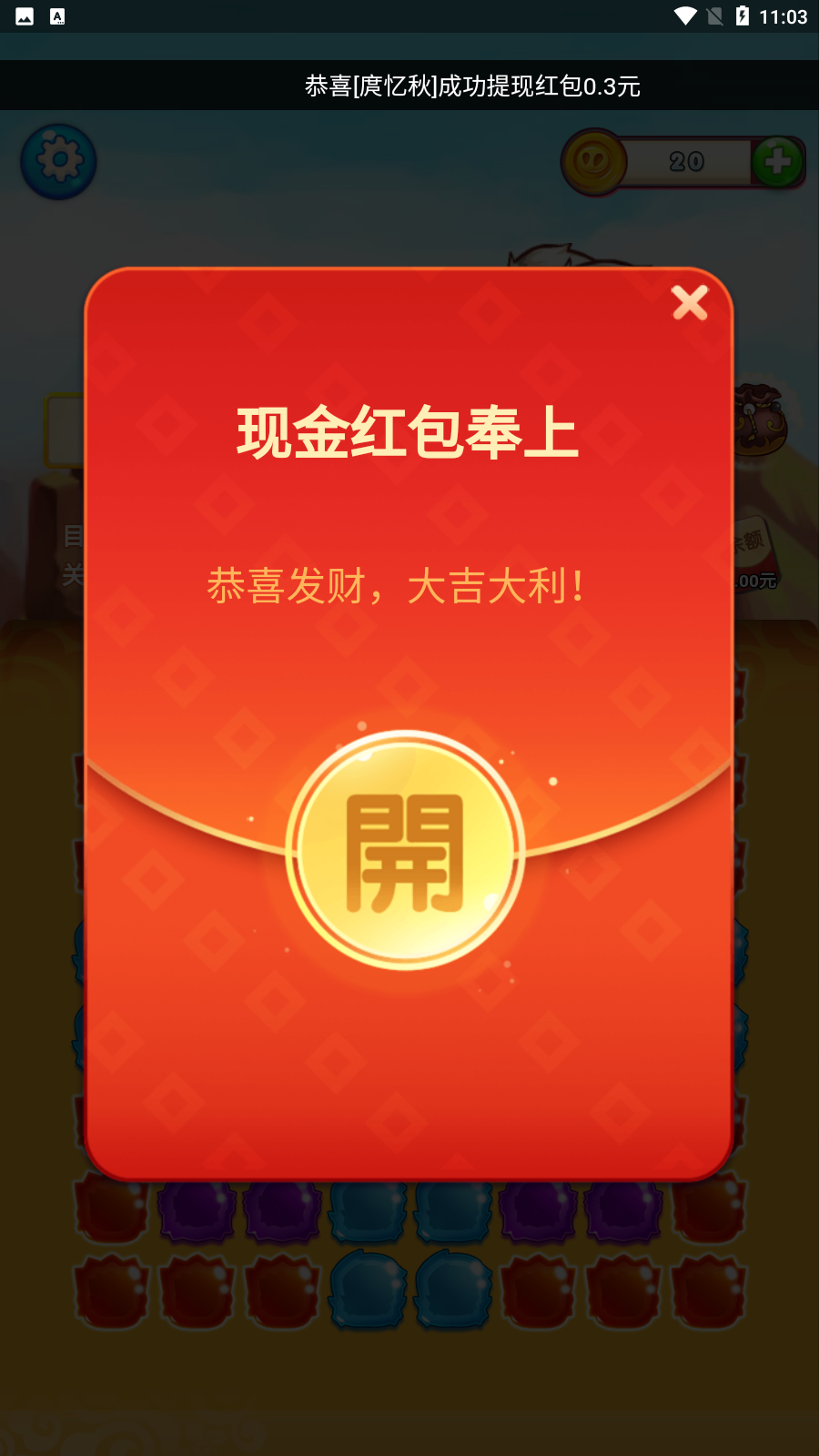Tap the golden 開 button to open red packet
Image resolution: width=819 pixels, height=1456 pixels.
pos(405,851)
